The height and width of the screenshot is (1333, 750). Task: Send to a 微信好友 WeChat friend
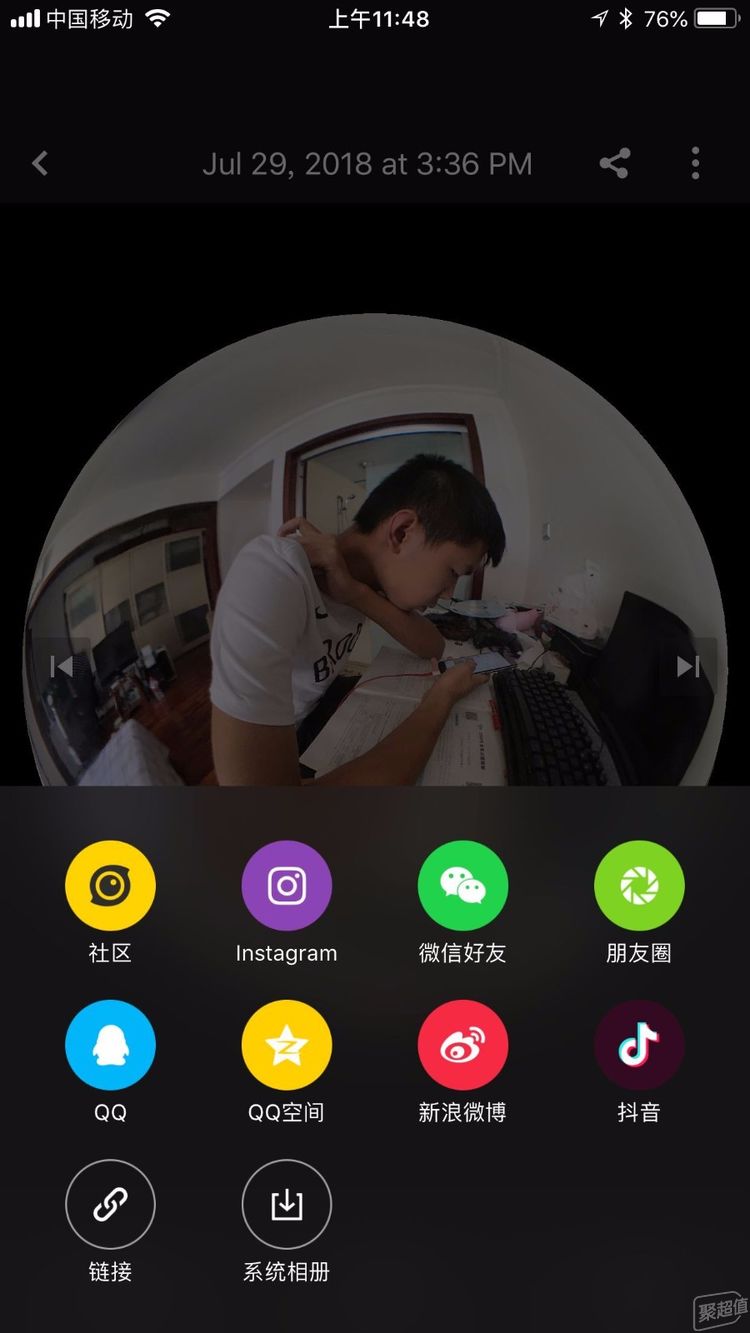click(x=462, y=886)
